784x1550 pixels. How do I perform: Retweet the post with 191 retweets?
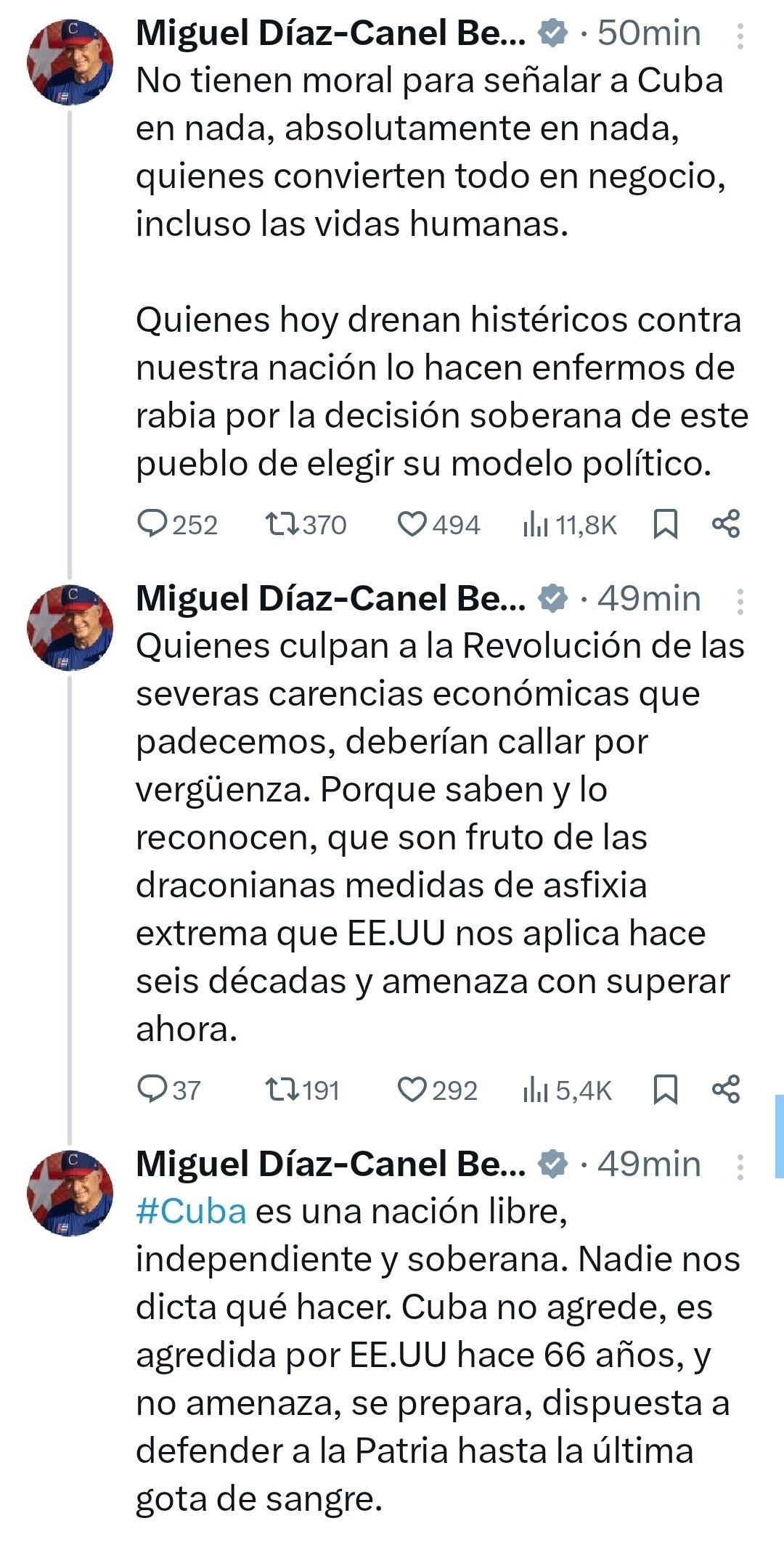[x=280, y=1089]
